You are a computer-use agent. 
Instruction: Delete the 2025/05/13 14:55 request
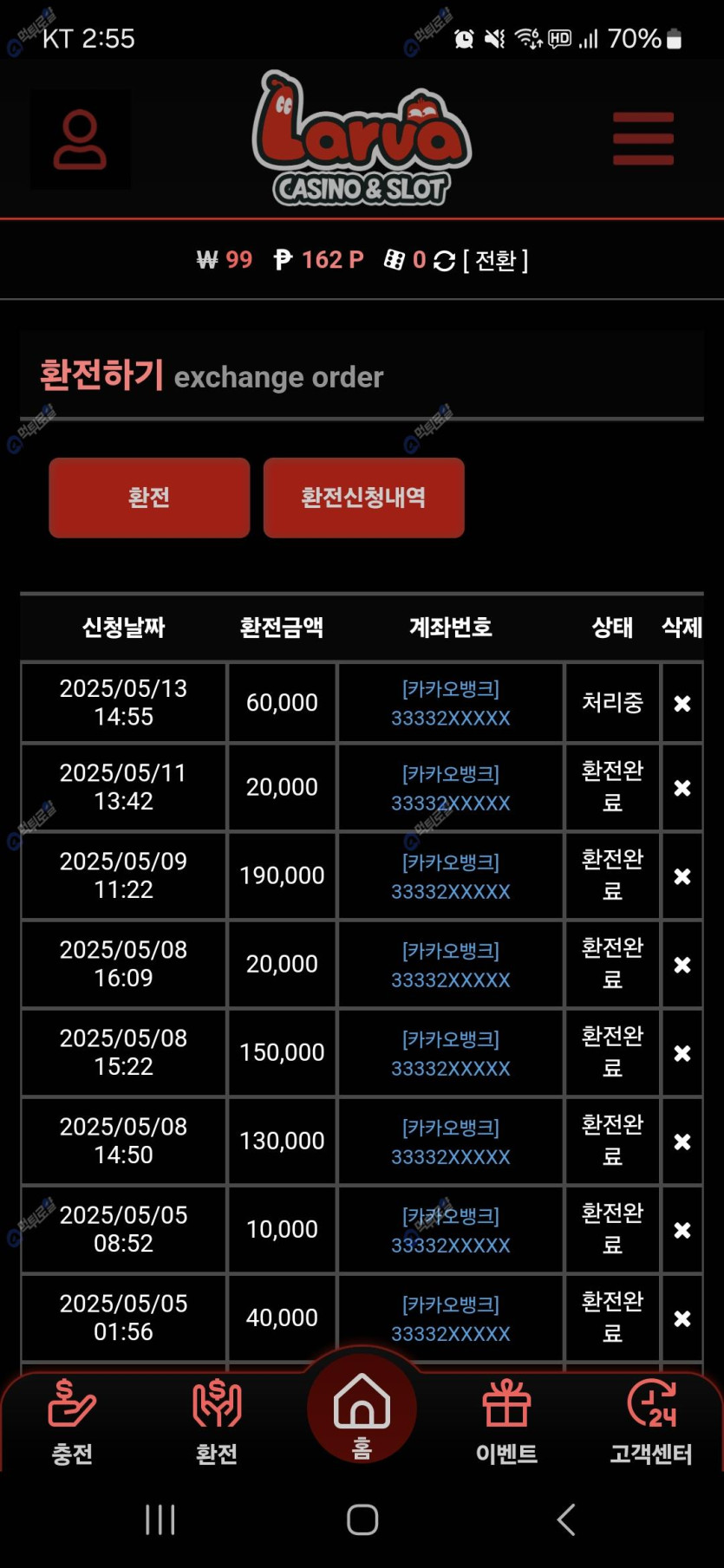[682, 703]
